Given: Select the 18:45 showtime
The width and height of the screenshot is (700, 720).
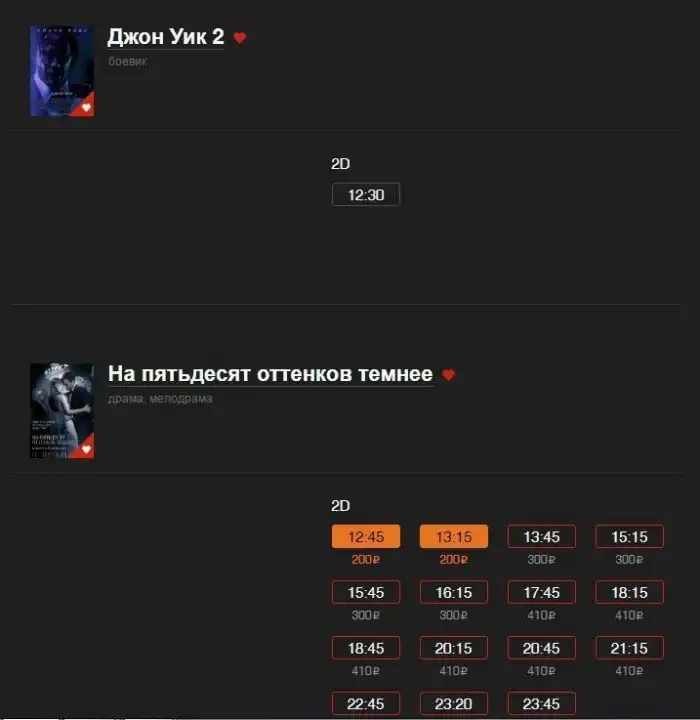Looking at the screenshot, I should (x=365, y=648).
